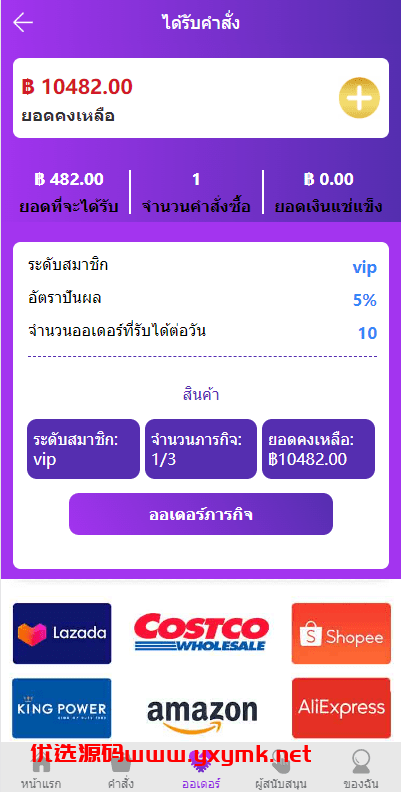Tap the ออเดอร์ภารกิจ button
Viewport: 401px width, 792px height.
pos(201,514)
